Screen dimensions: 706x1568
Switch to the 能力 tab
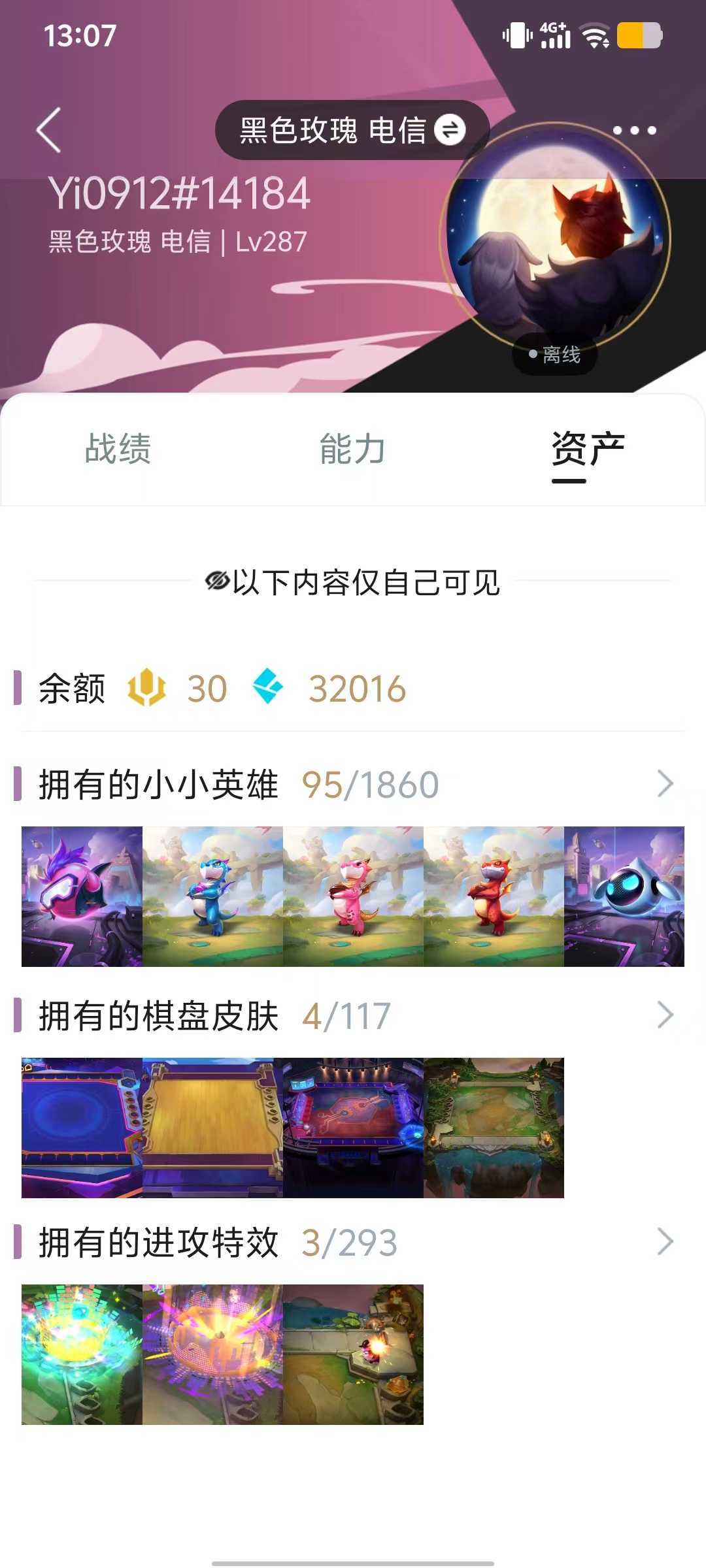pyautogui.click(x=353, y=449)
